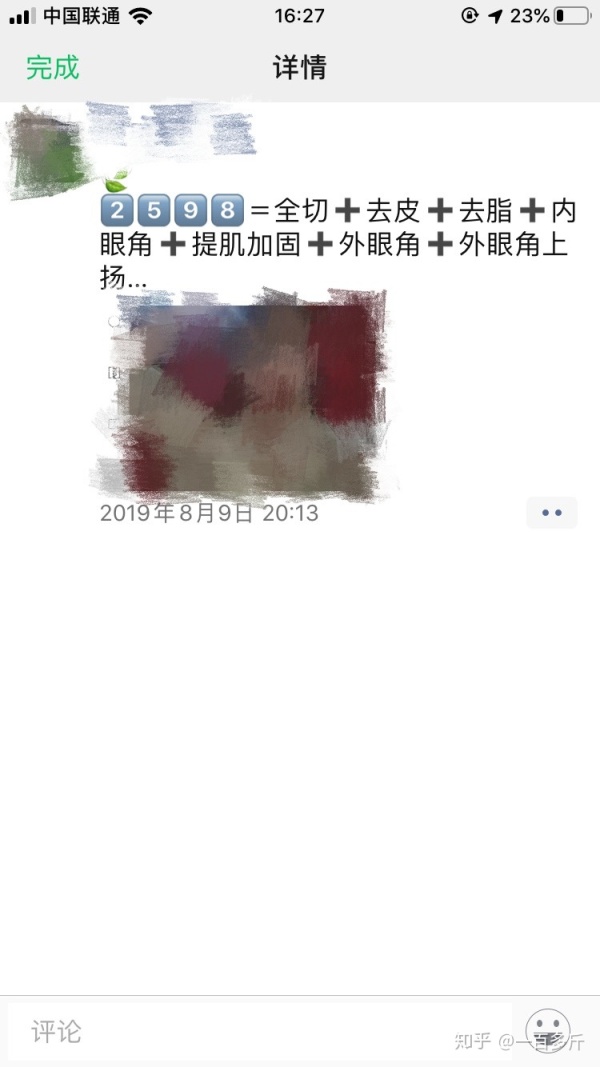The height and width of the screenshot is (1067, 600).
Task: Tap 完成 to close details
Action: [x=53, y=67]
